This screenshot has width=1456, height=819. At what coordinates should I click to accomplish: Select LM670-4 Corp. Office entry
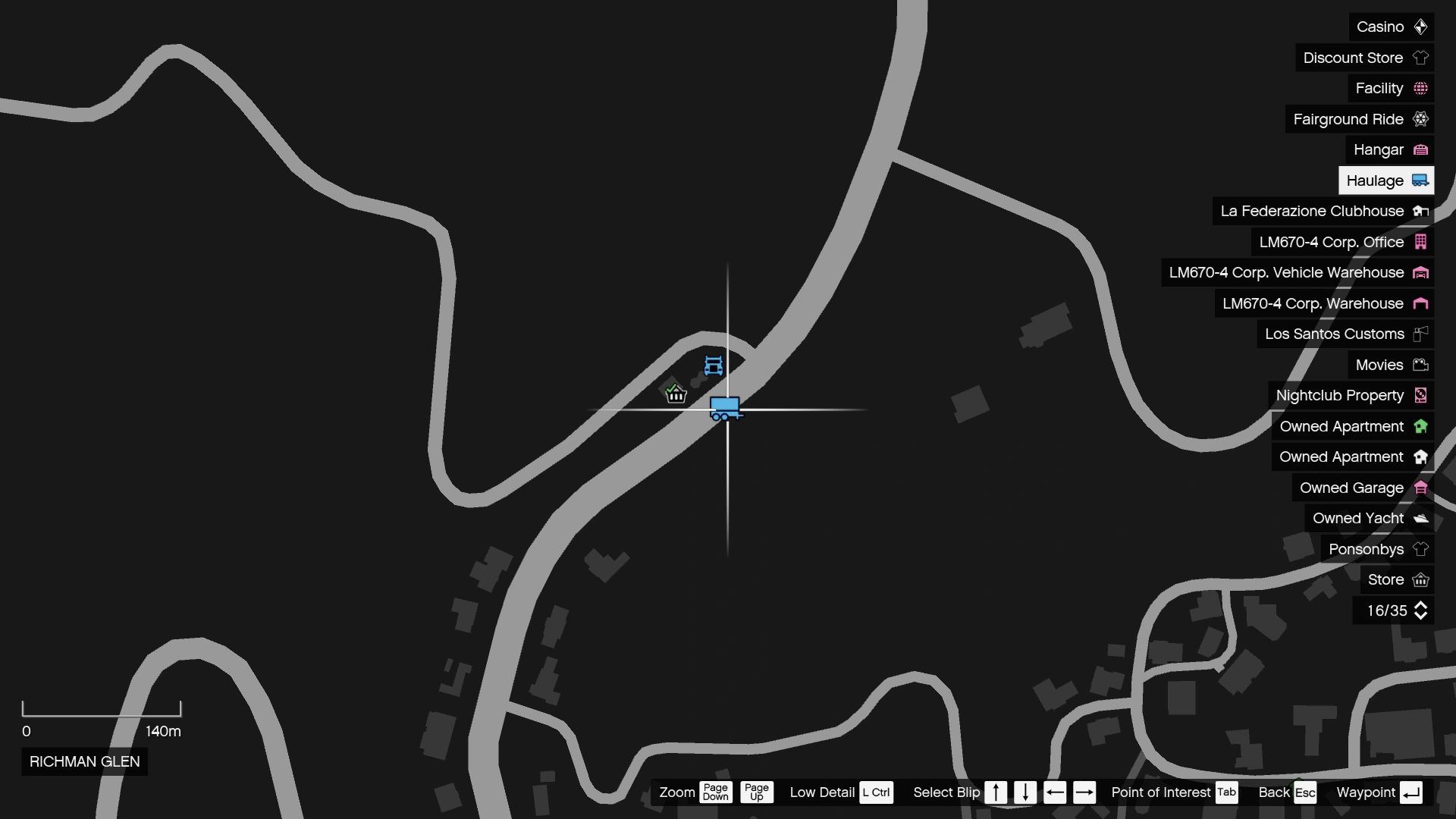pos(1341,242)
